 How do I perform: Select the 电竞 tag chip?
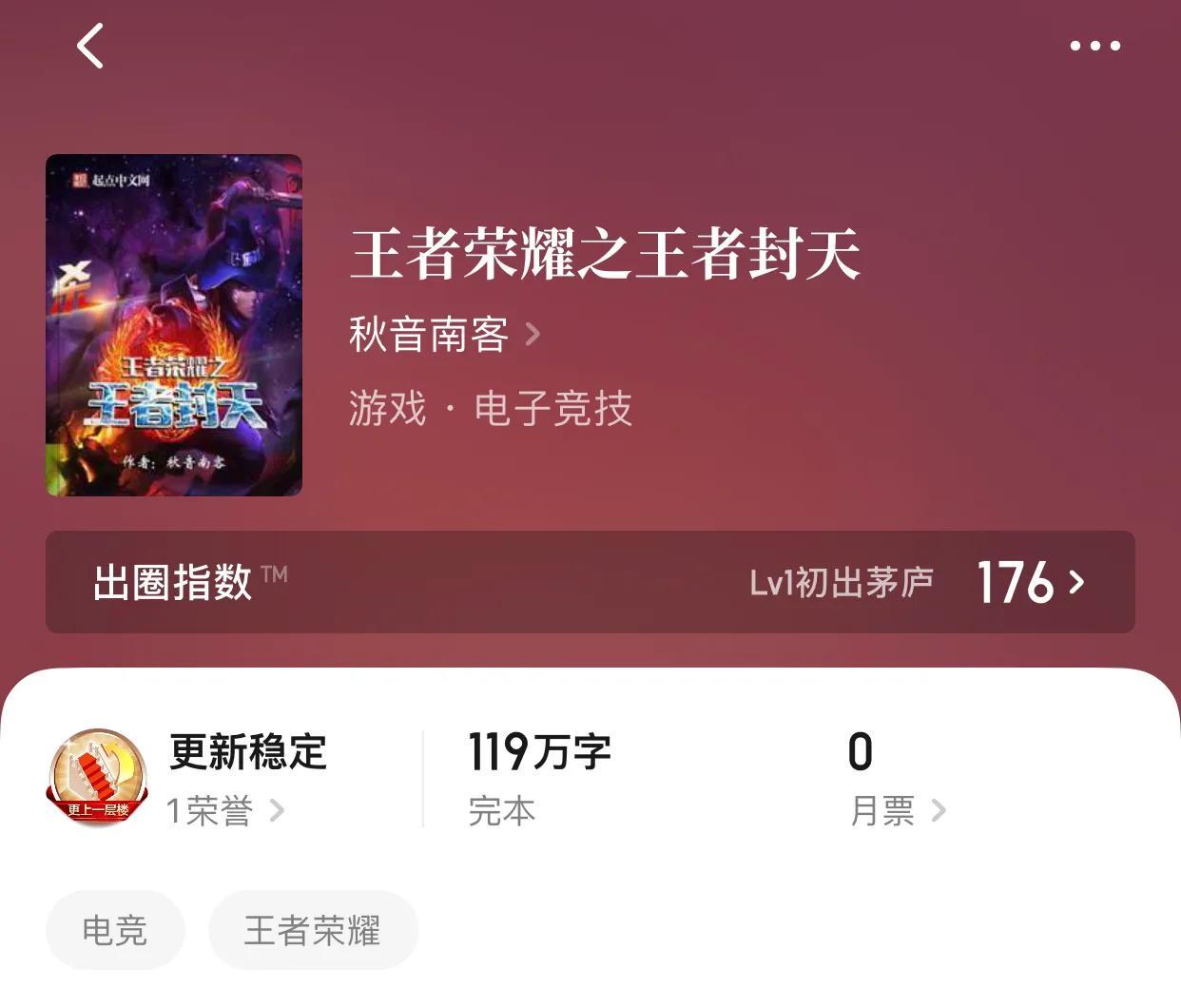[x=115, y=930]
